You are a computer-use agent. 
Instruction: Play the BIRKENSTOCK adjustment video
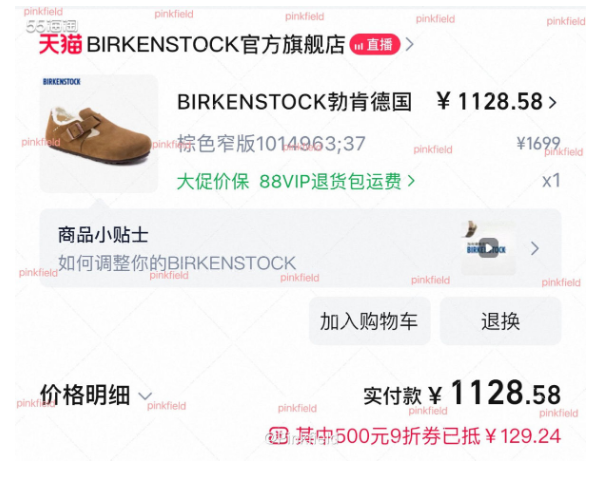[488, 248]
